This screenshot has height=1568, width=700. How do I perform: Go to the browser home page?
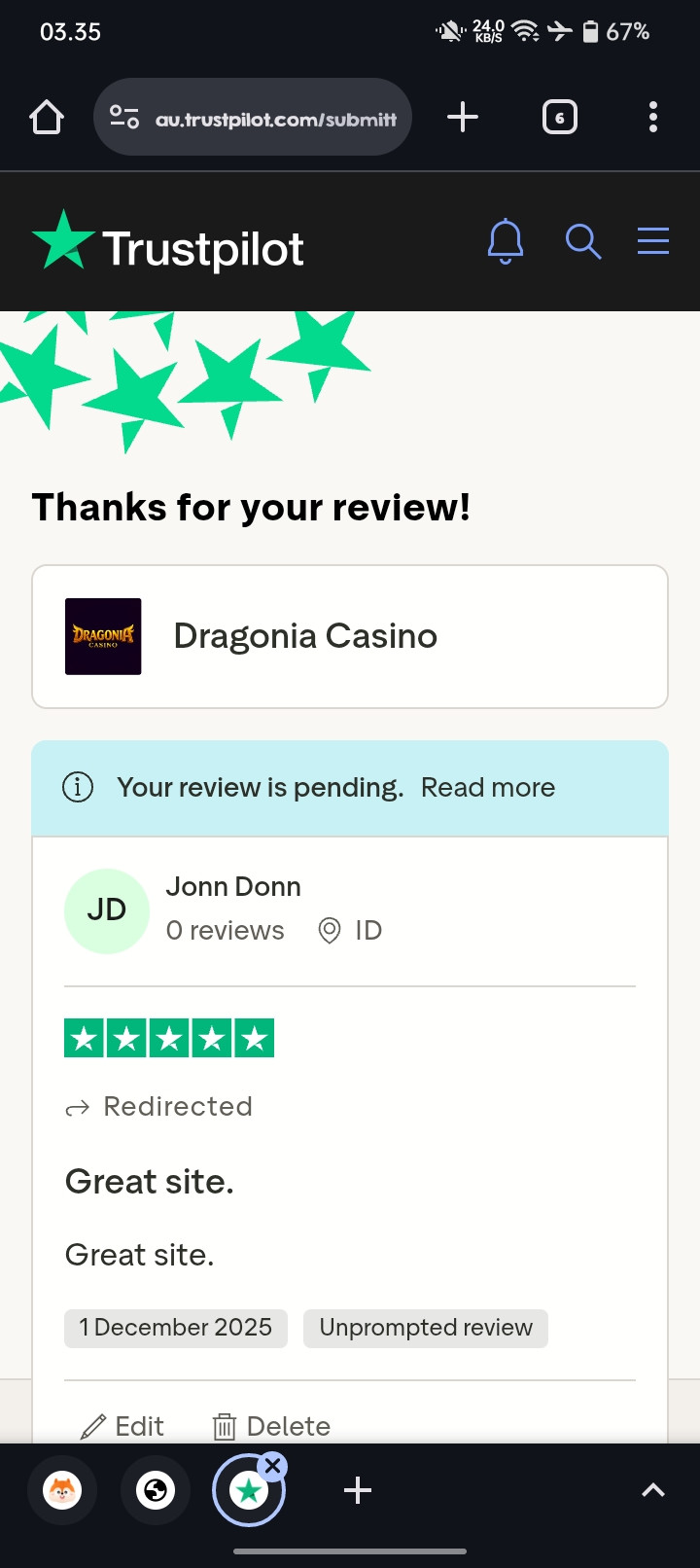tap(47, 118)
